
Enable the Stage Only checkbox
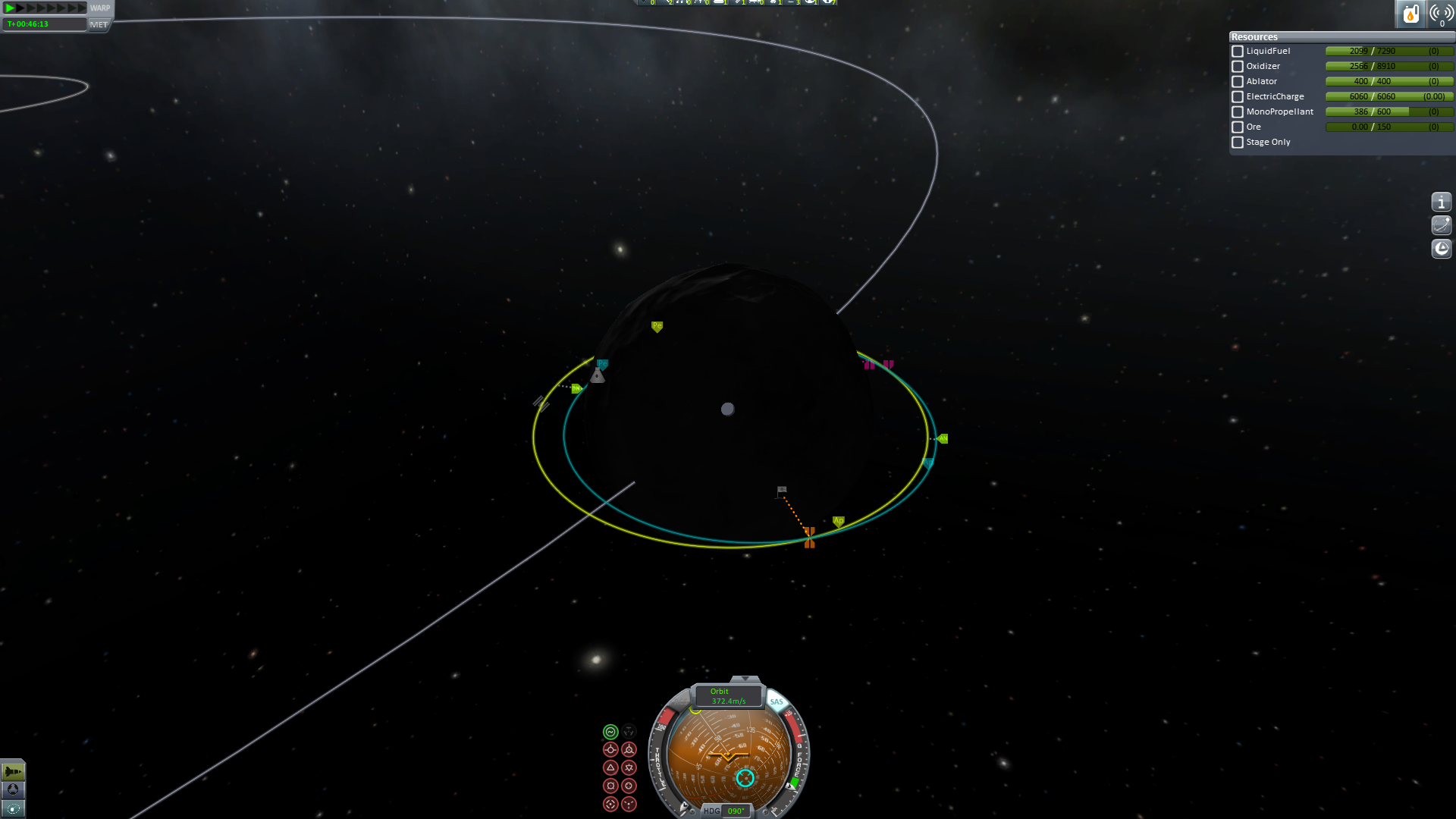click(1238, 143)
